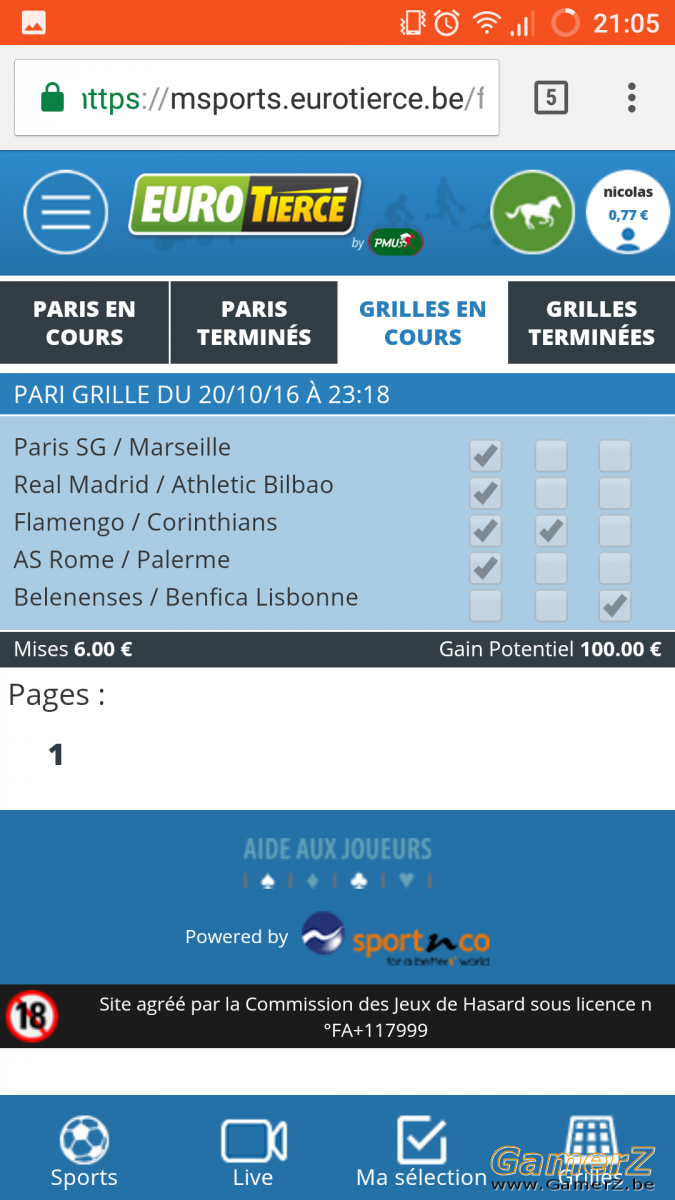Open nicolas account balance
The image size is (675, 1200).
(628, 212)
